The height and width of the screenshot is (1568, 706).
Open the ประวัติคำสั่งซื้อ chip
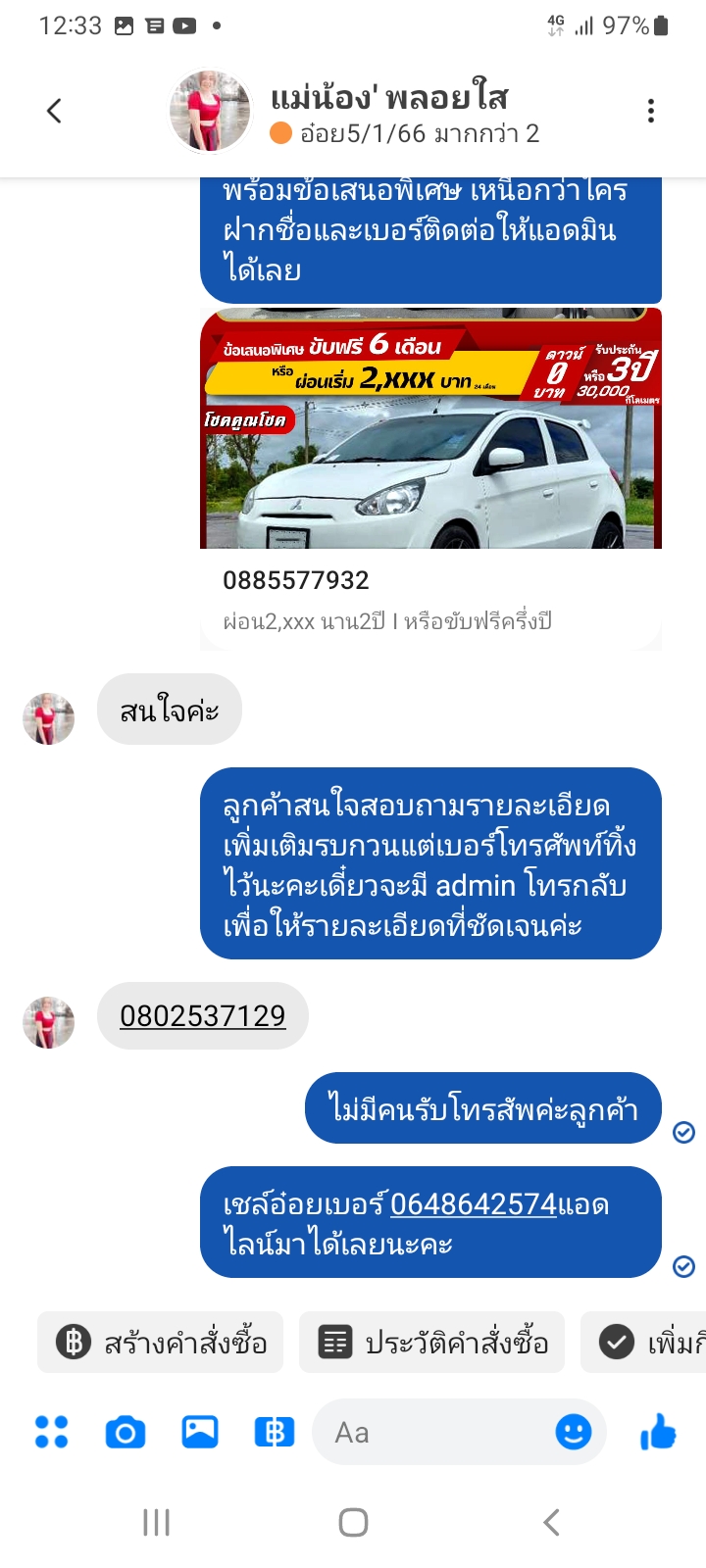(x=431, y=1342)
